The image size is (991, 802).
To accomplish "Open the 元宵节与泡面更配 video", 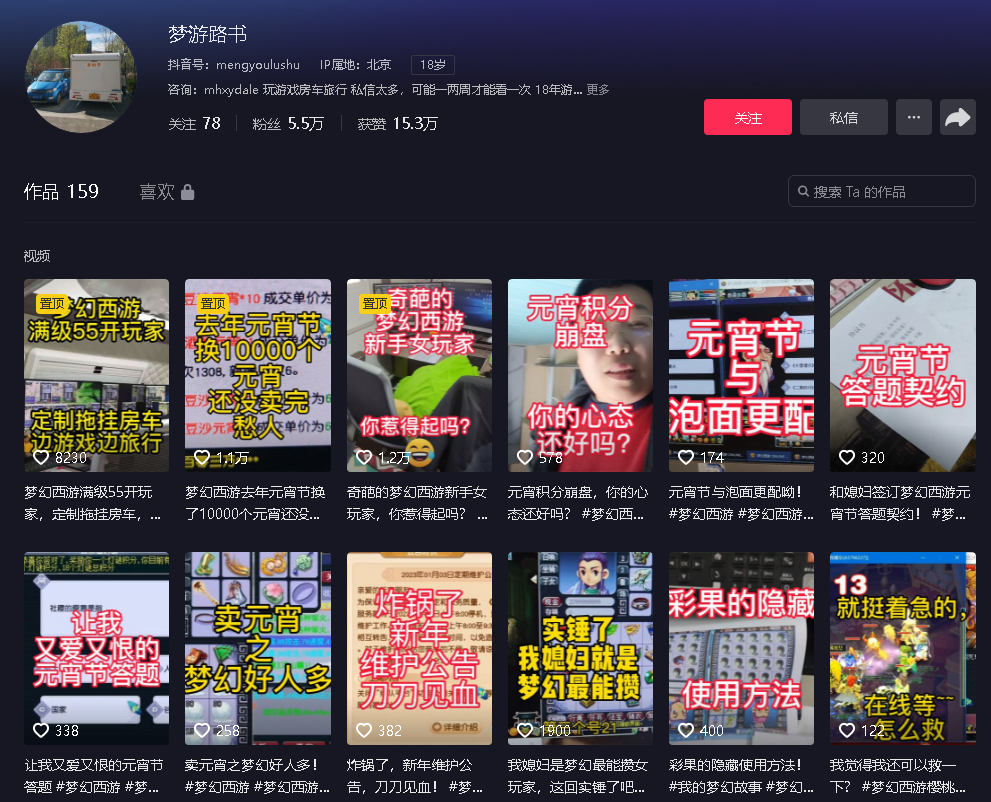I will [x=741, y=375].
